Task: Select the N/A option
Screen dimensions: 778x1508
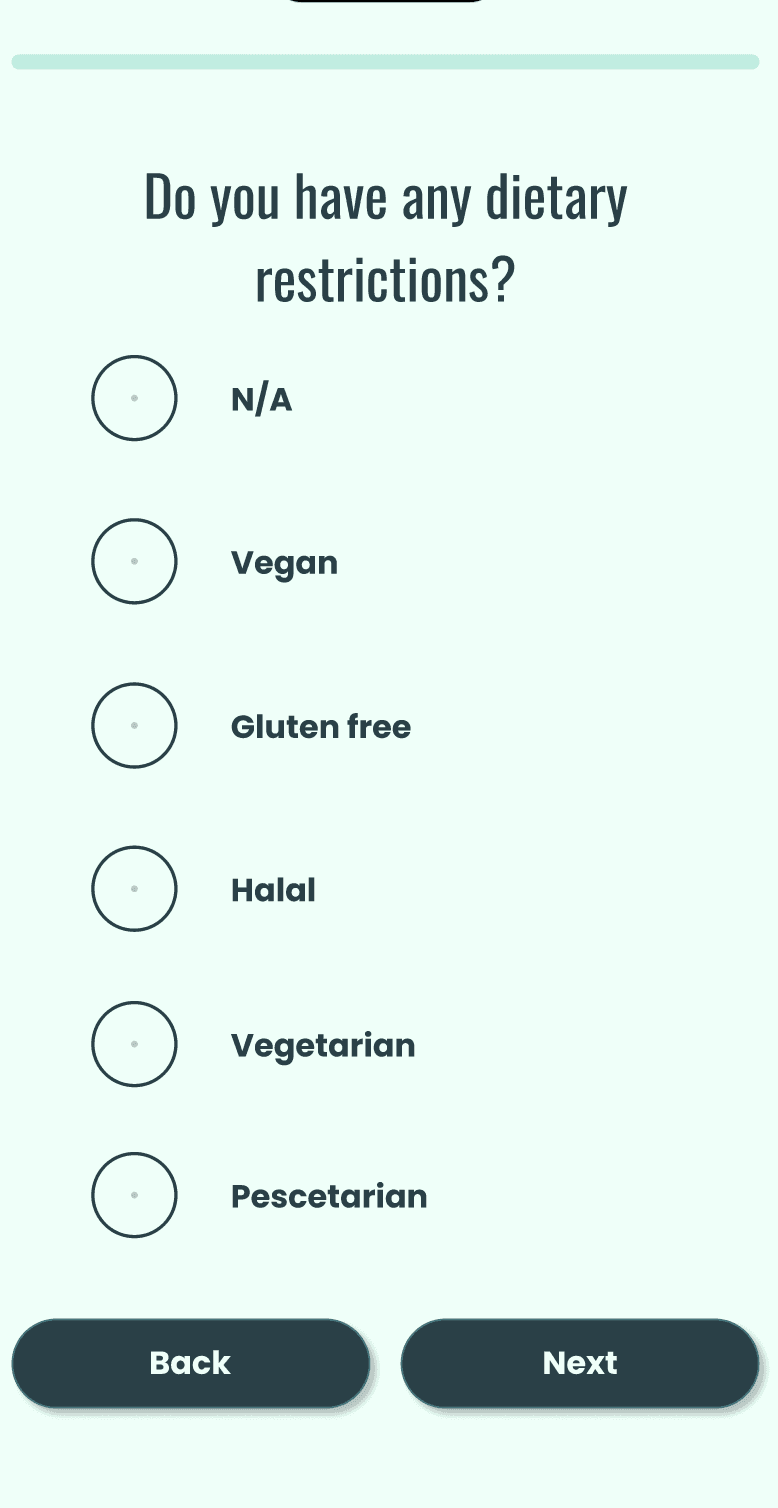Action: click(135, 398)
